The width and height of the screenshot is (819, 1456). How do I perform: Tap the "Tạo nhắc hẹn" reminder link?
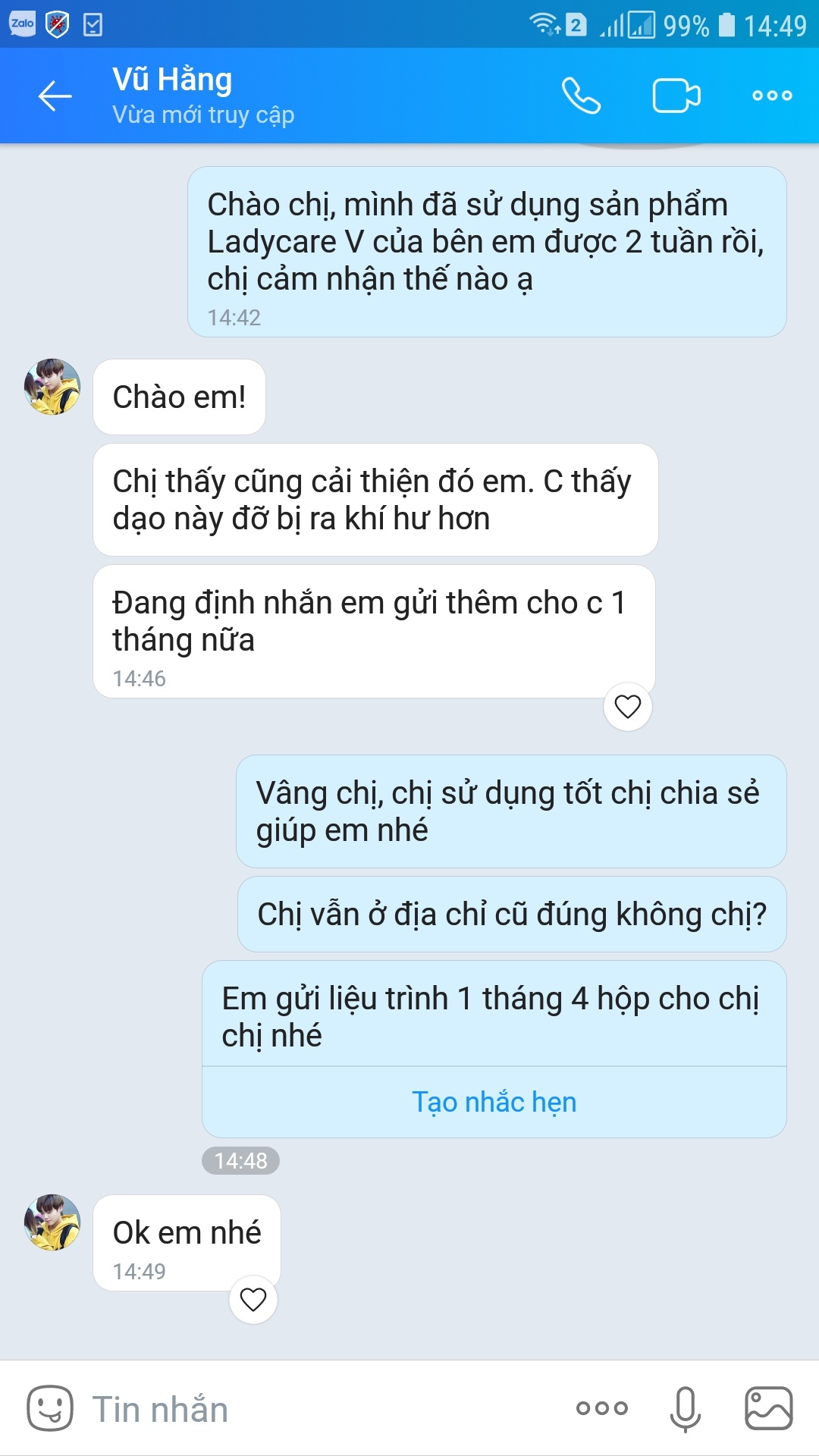[x=494, y=1102]
